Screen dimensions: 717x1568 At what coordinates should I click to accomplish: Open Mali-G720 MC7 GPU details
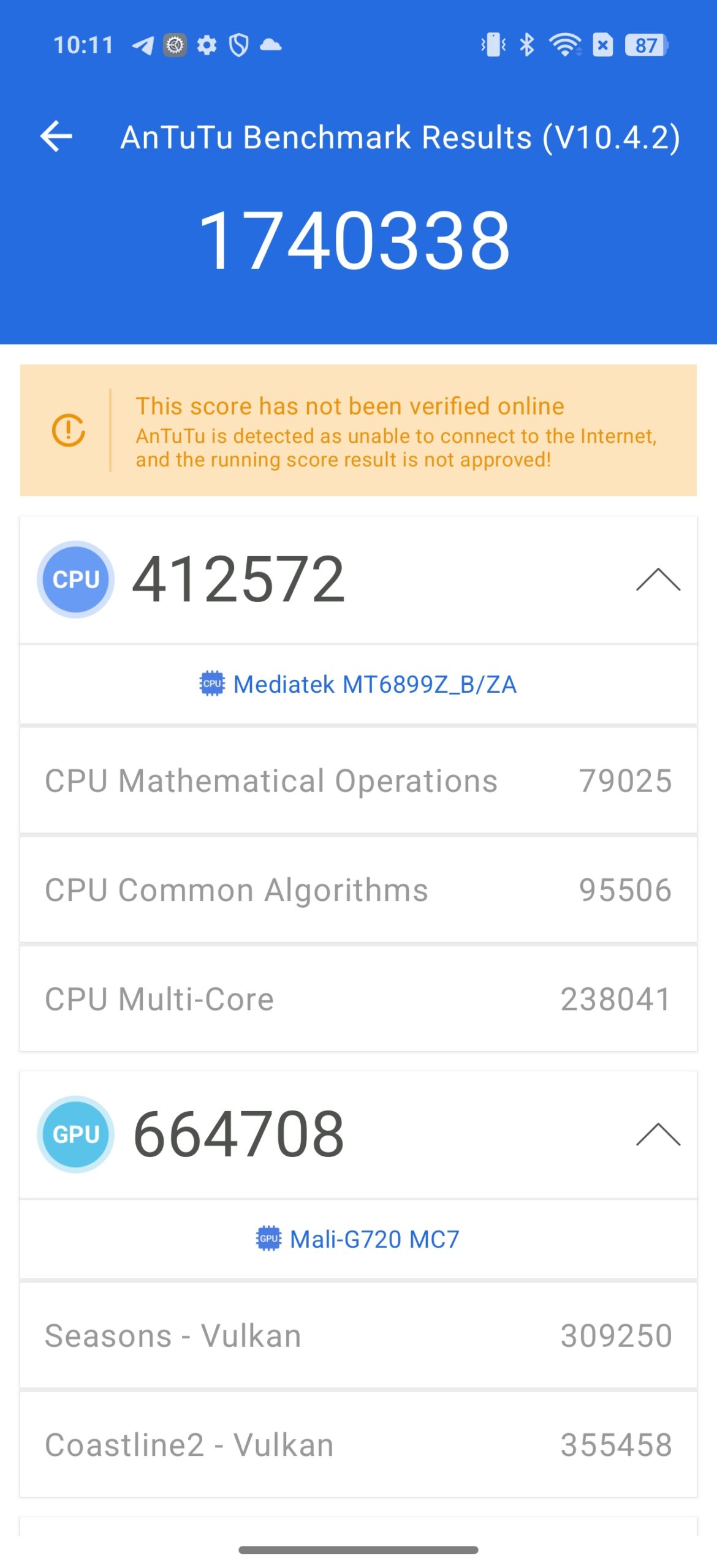click(358, 1239)
